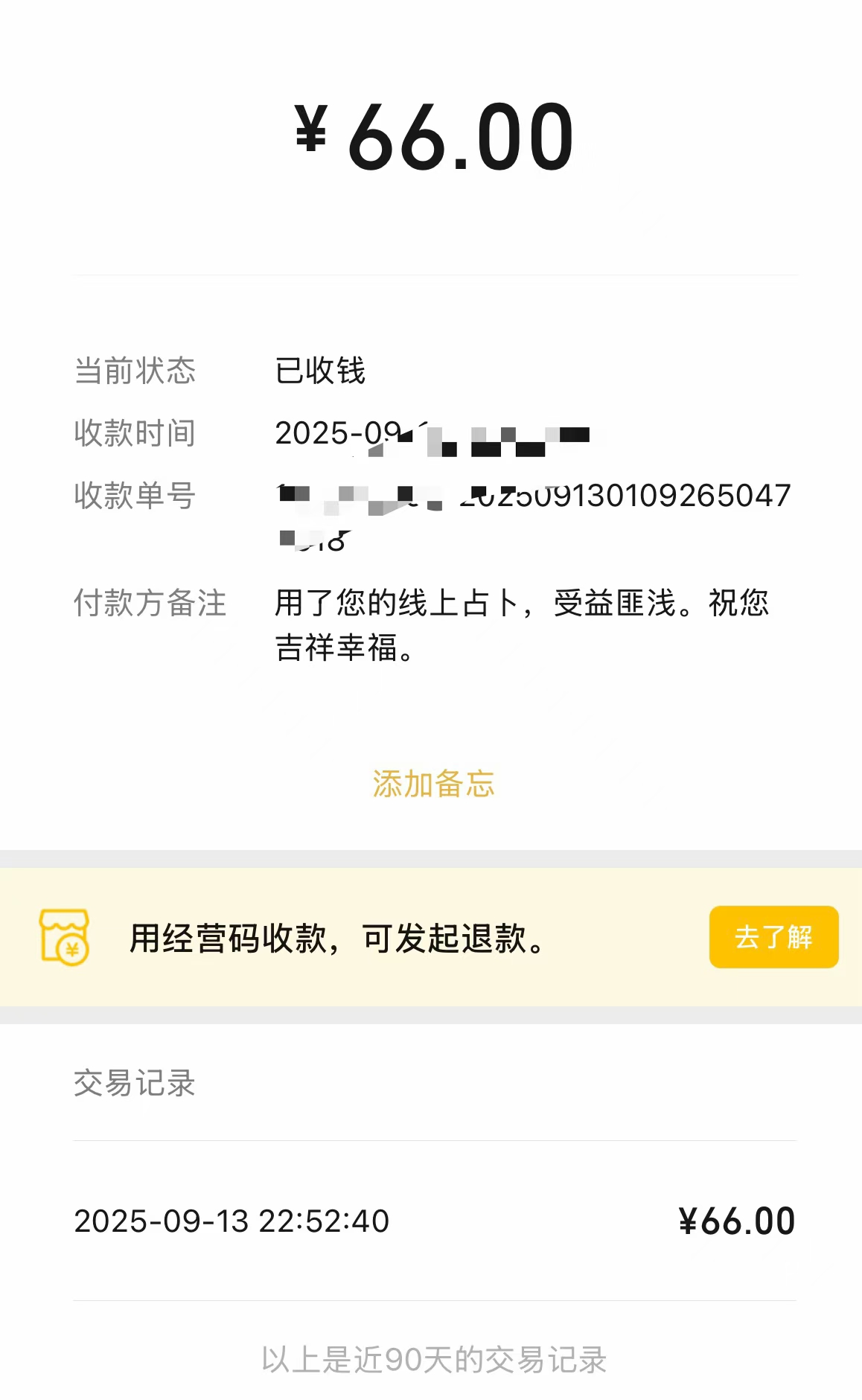Click the ¥66.00 amount heading

pyautogui.click(x=430, y=135)
